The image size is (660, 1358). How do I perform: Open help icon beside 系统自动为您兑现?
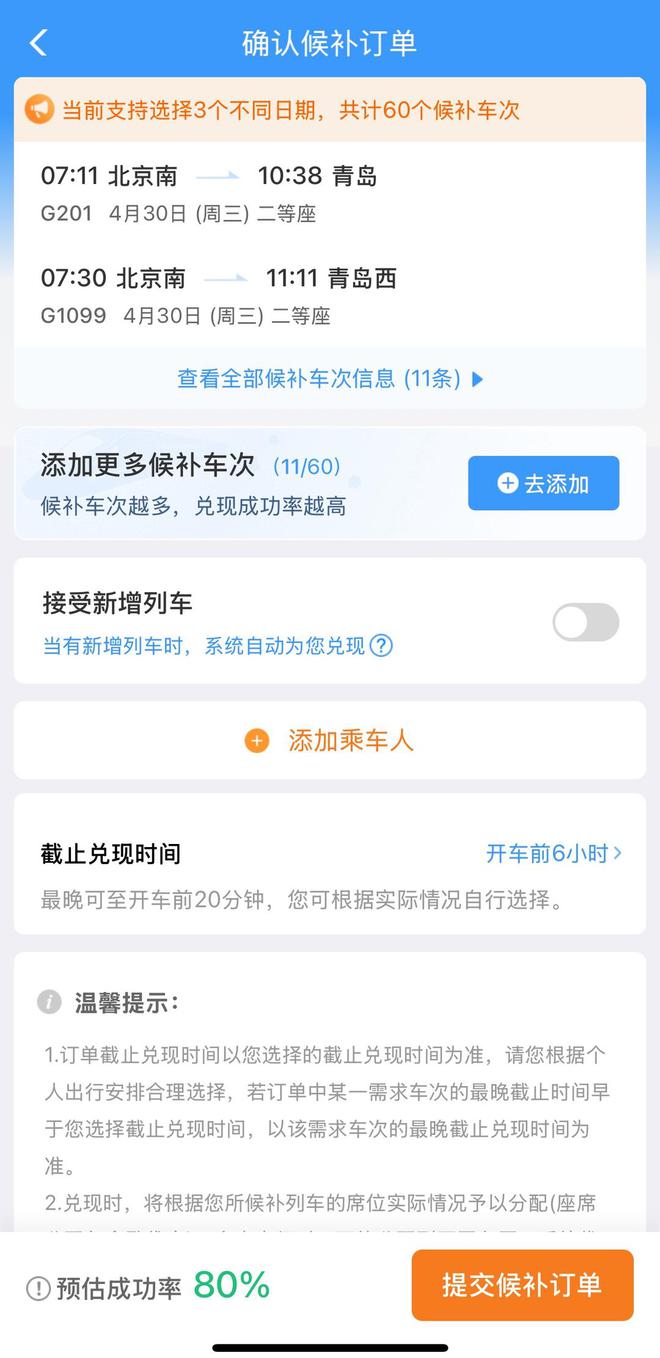[381, 646]
